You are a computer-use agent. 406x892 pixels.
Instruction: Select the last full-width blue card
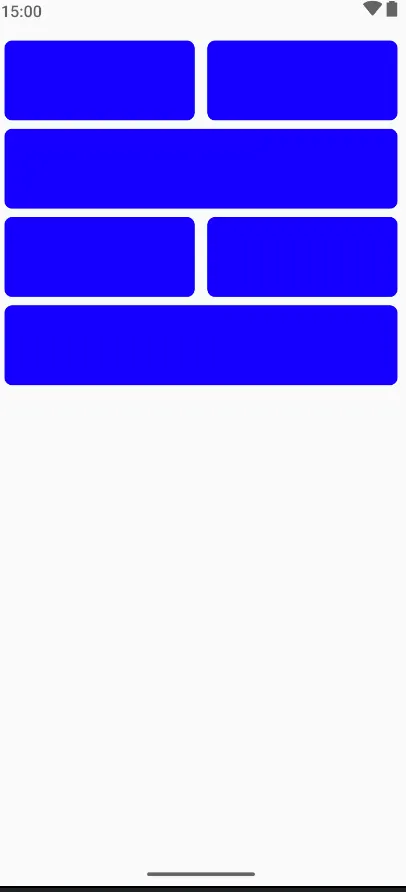point(201,345)
